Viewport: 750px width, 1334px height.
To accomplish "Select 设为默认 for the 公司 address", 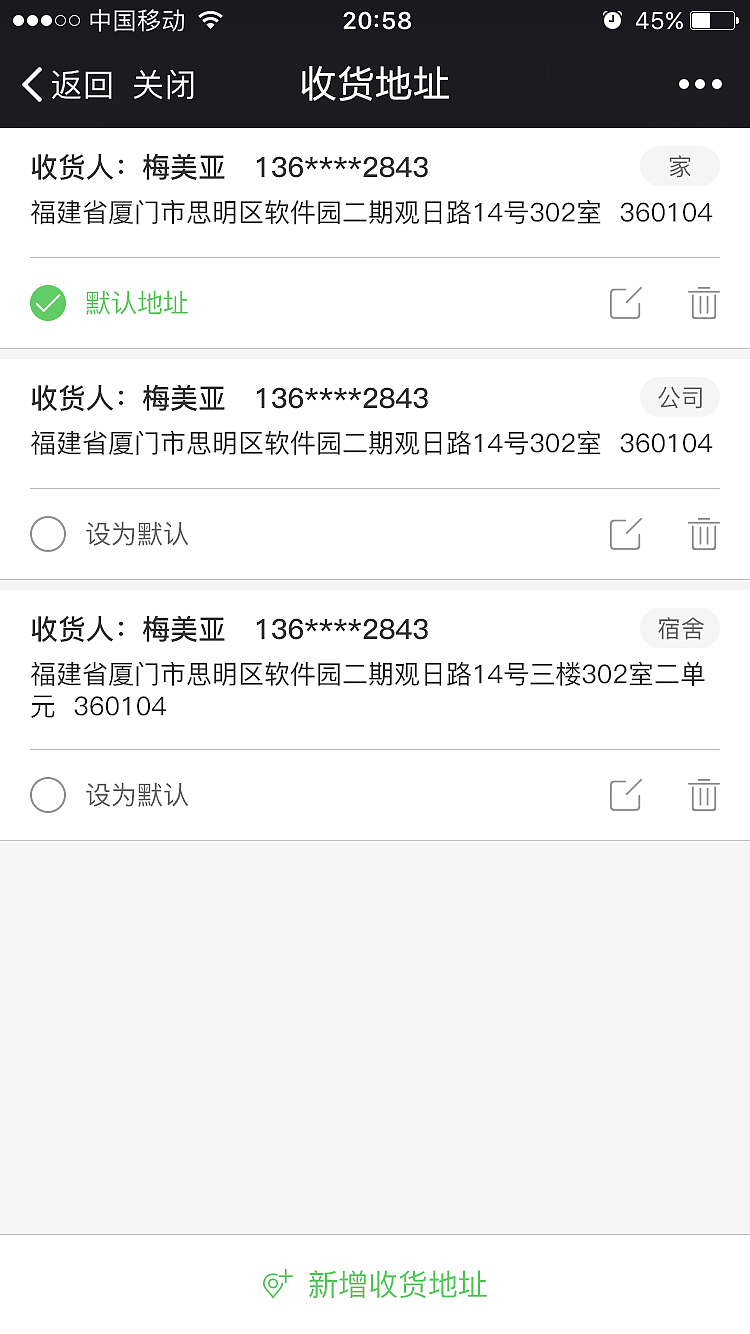I will point(47,534).
